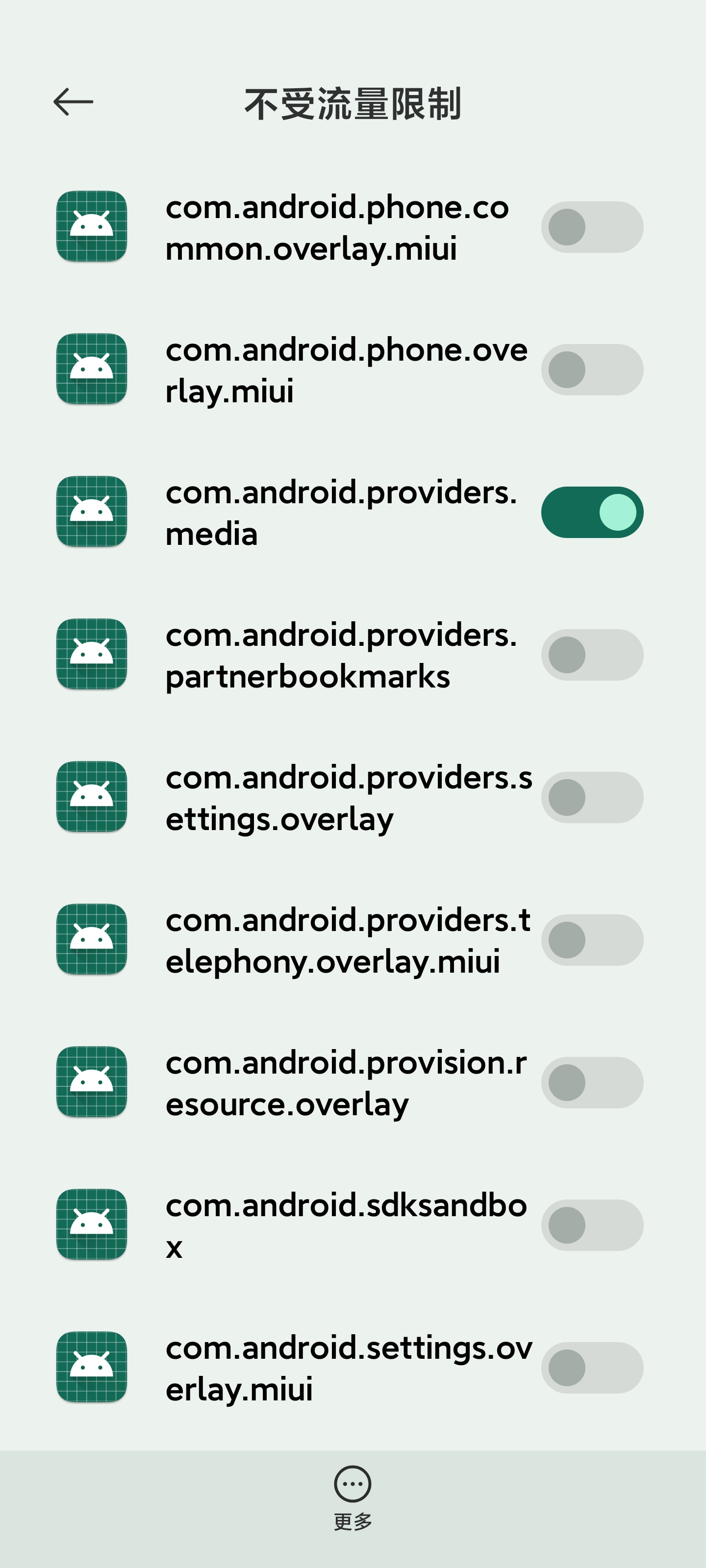Toggle the switch for com.android.phone.overlay.miui

pos(591,369)
